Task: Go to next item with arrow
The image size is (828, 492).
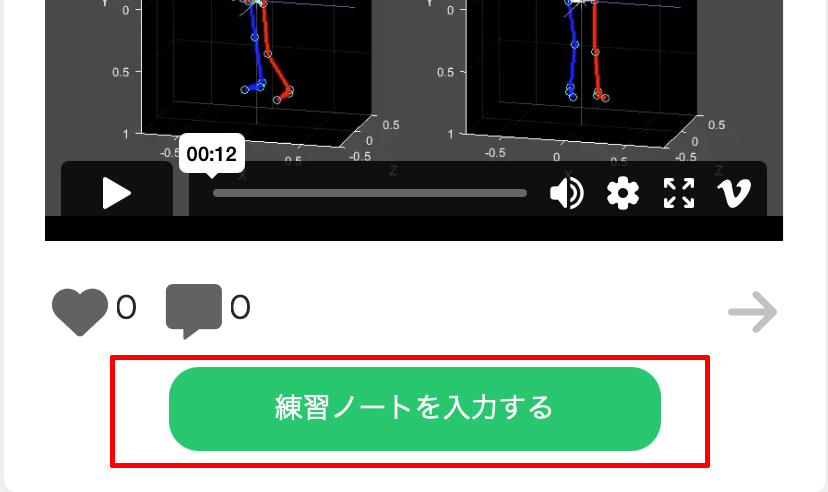Action: 752,312
